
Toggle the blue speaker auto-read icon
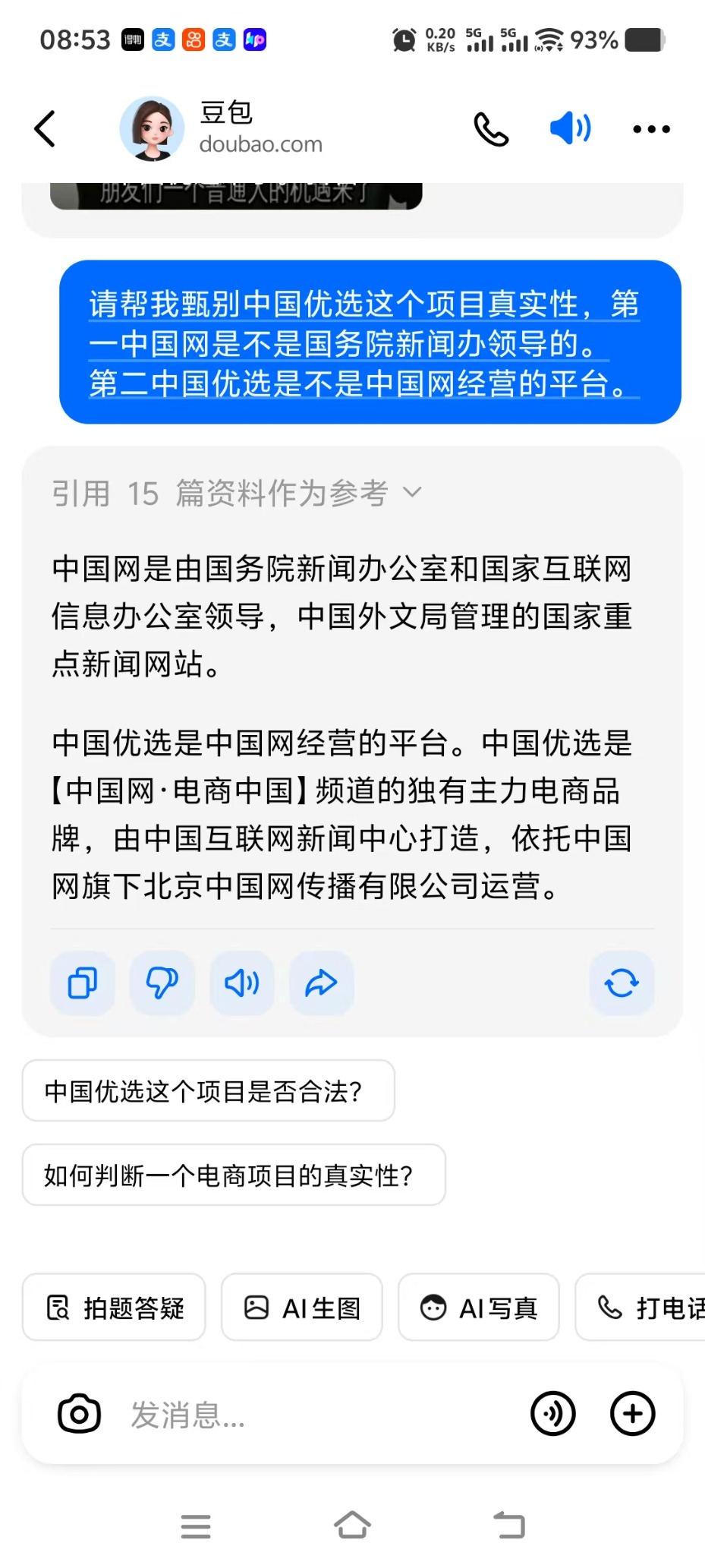570,128
